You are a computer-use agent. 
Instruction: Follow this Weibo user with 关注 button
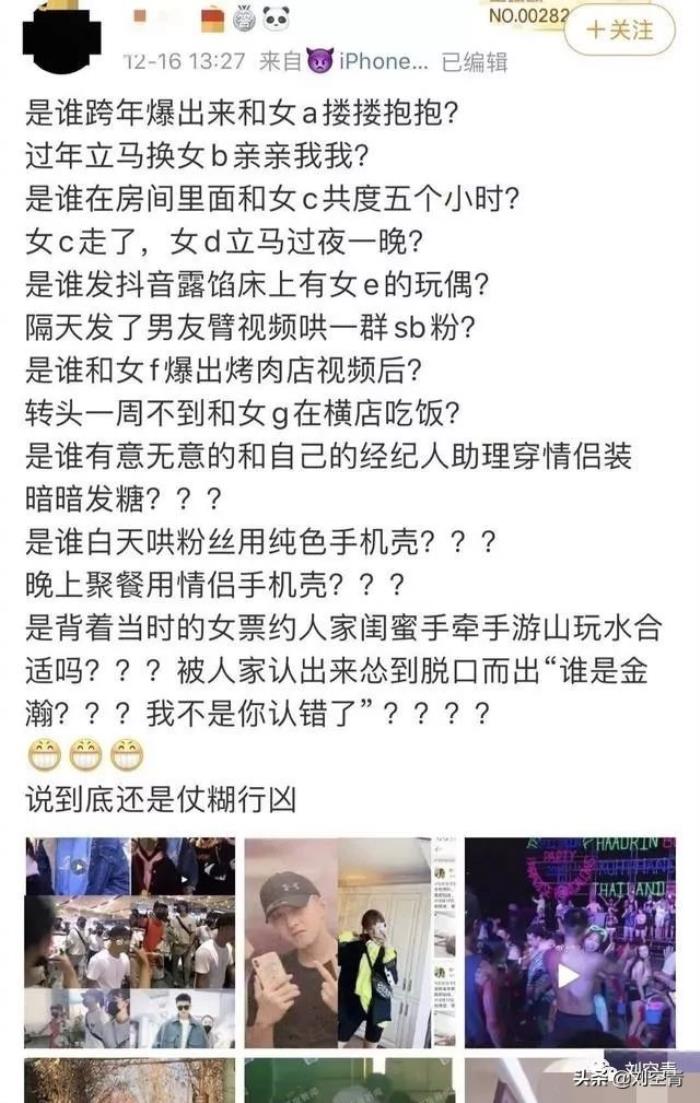[620, 30]
